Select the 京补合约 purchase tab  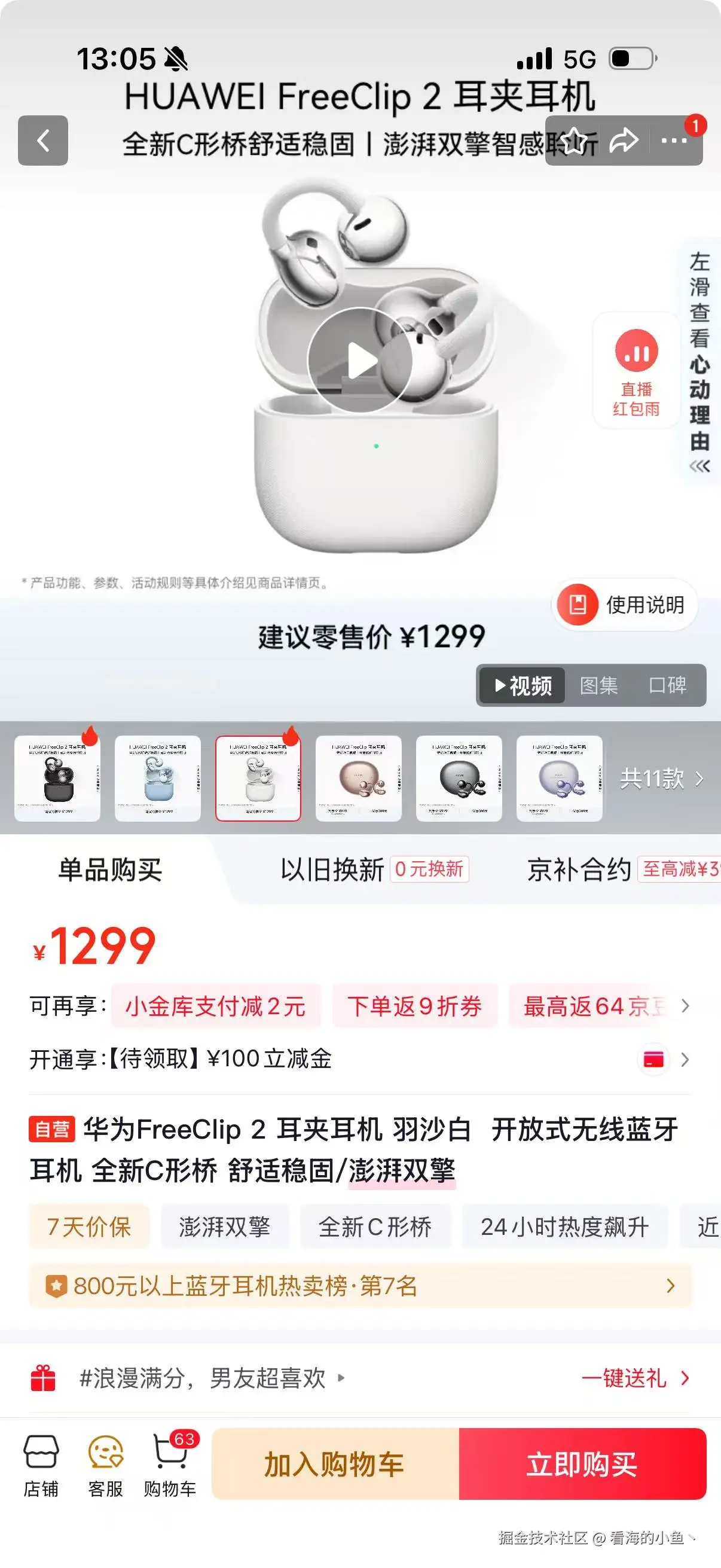click(x=579, y=870)
